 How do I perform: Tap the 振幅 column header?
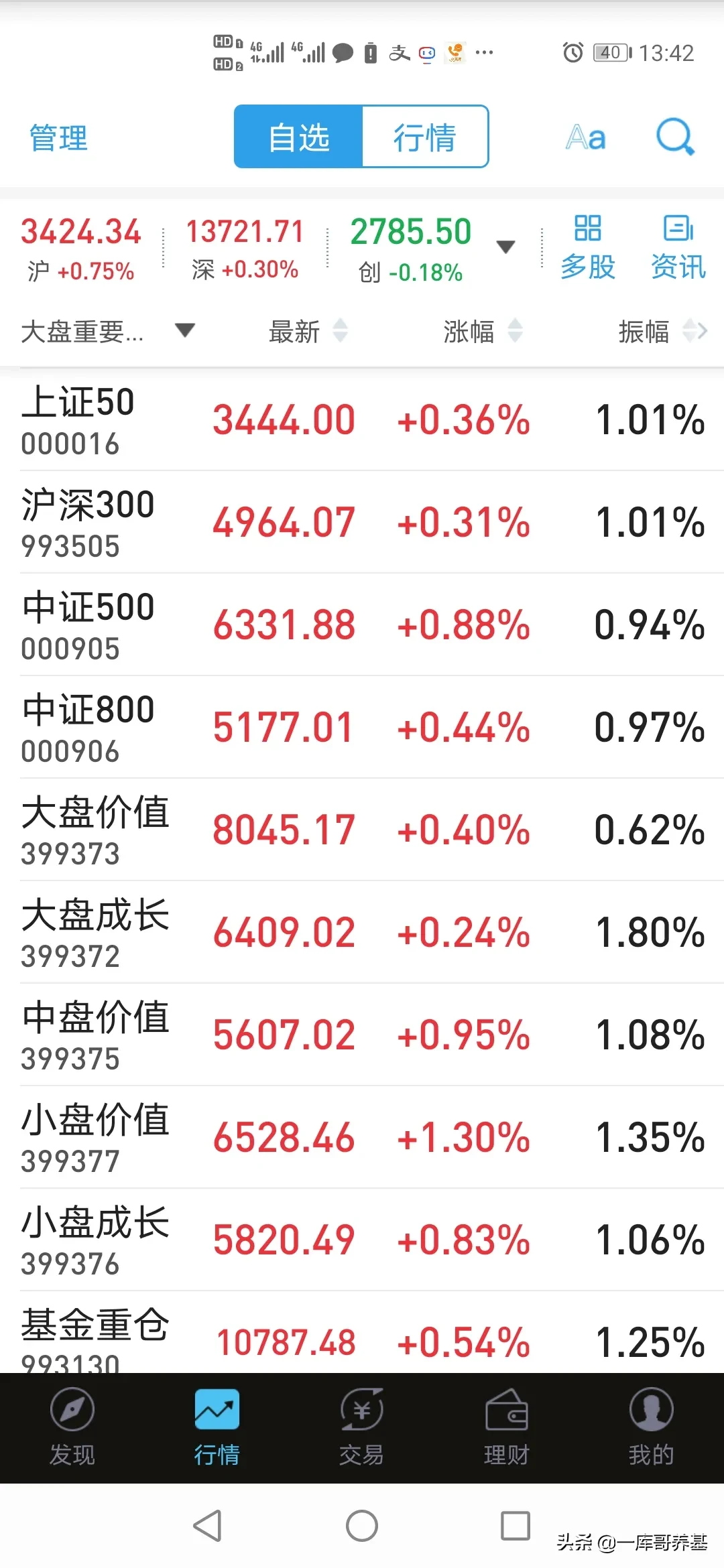coord(662,331)
